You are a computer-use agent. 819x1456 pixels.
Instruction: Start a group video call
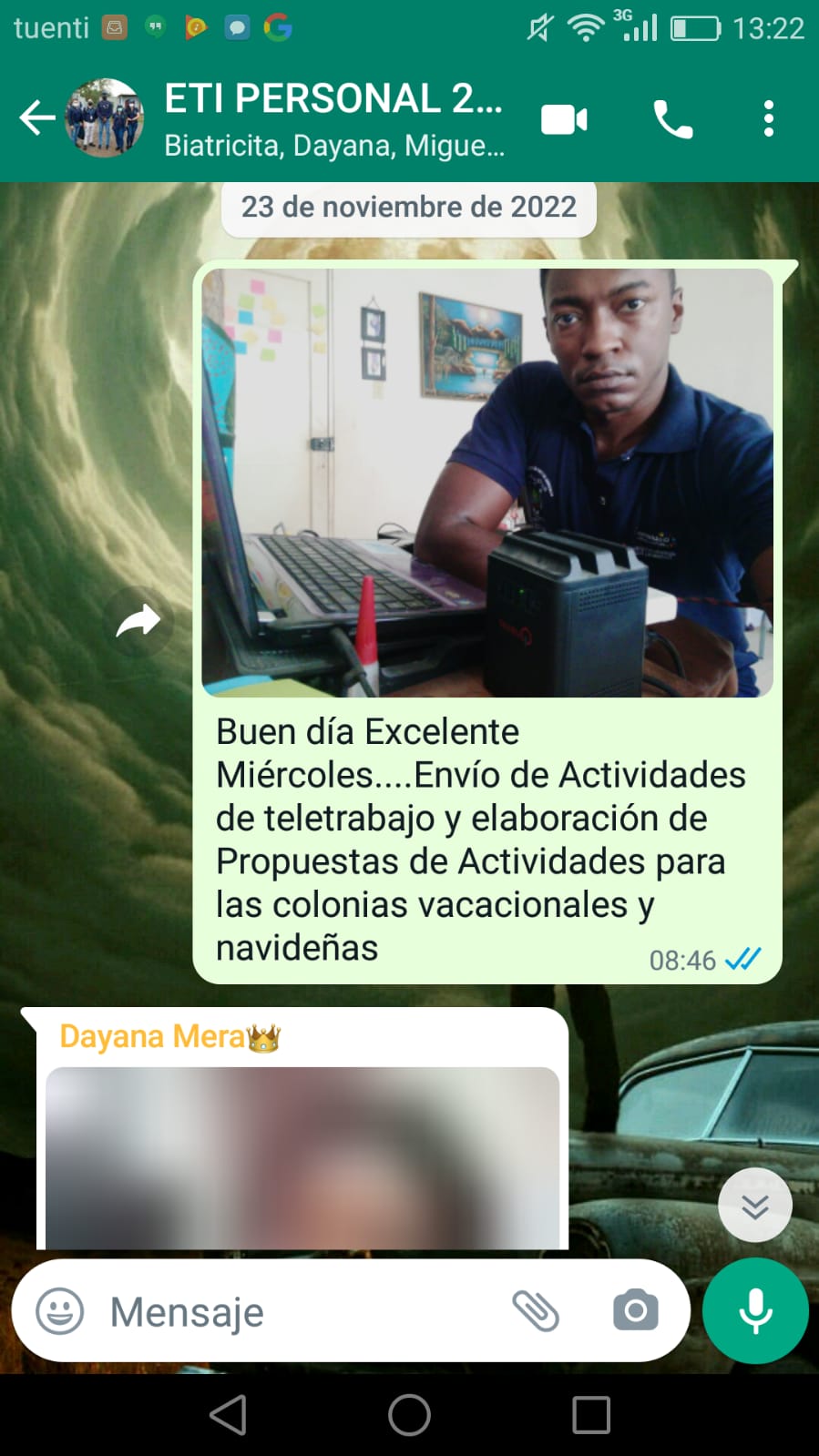point(564,119)
